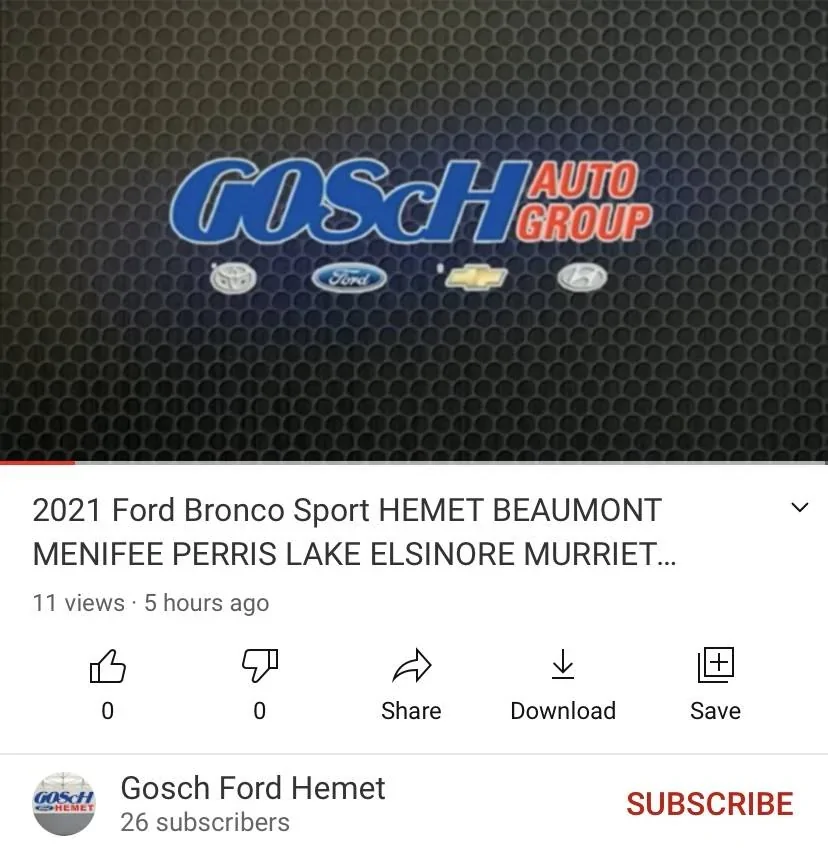Screen dimensions: 828x854
Task: Download the video
Action: pyautogui.click(x=563, y=680)
